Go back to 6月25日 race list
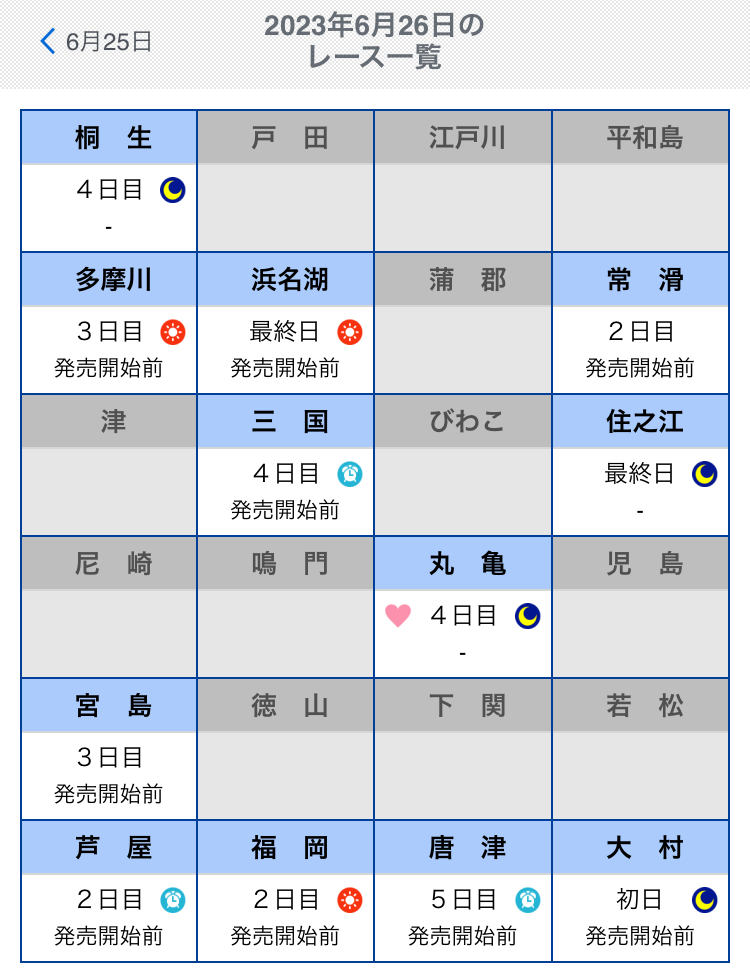 pyautogui.click(x=95, y=42)
